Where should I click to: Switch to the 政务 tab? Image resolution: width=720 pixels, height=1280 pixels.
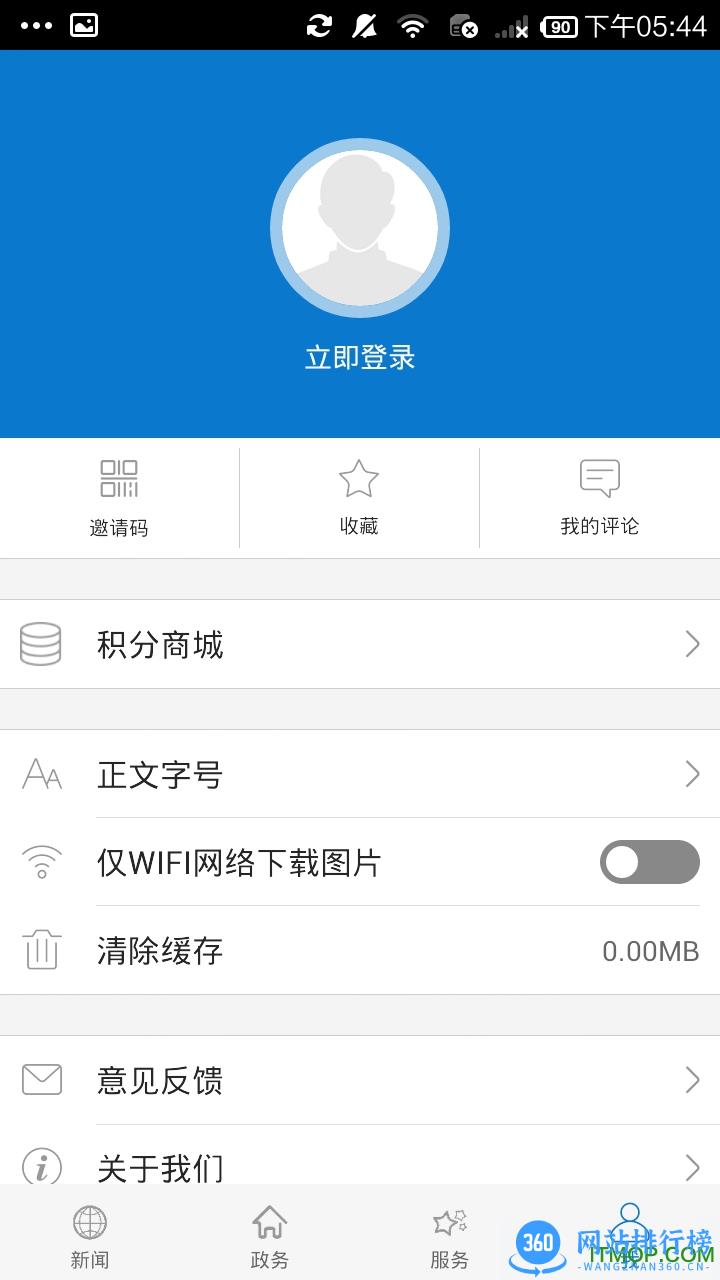(x=270, y=1236)
